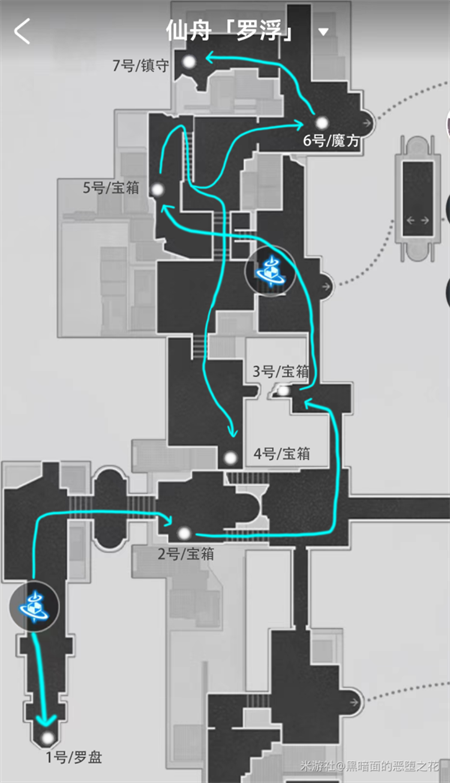Go back using the top-left arrow
450x783 pixels.
click(22, 31)
